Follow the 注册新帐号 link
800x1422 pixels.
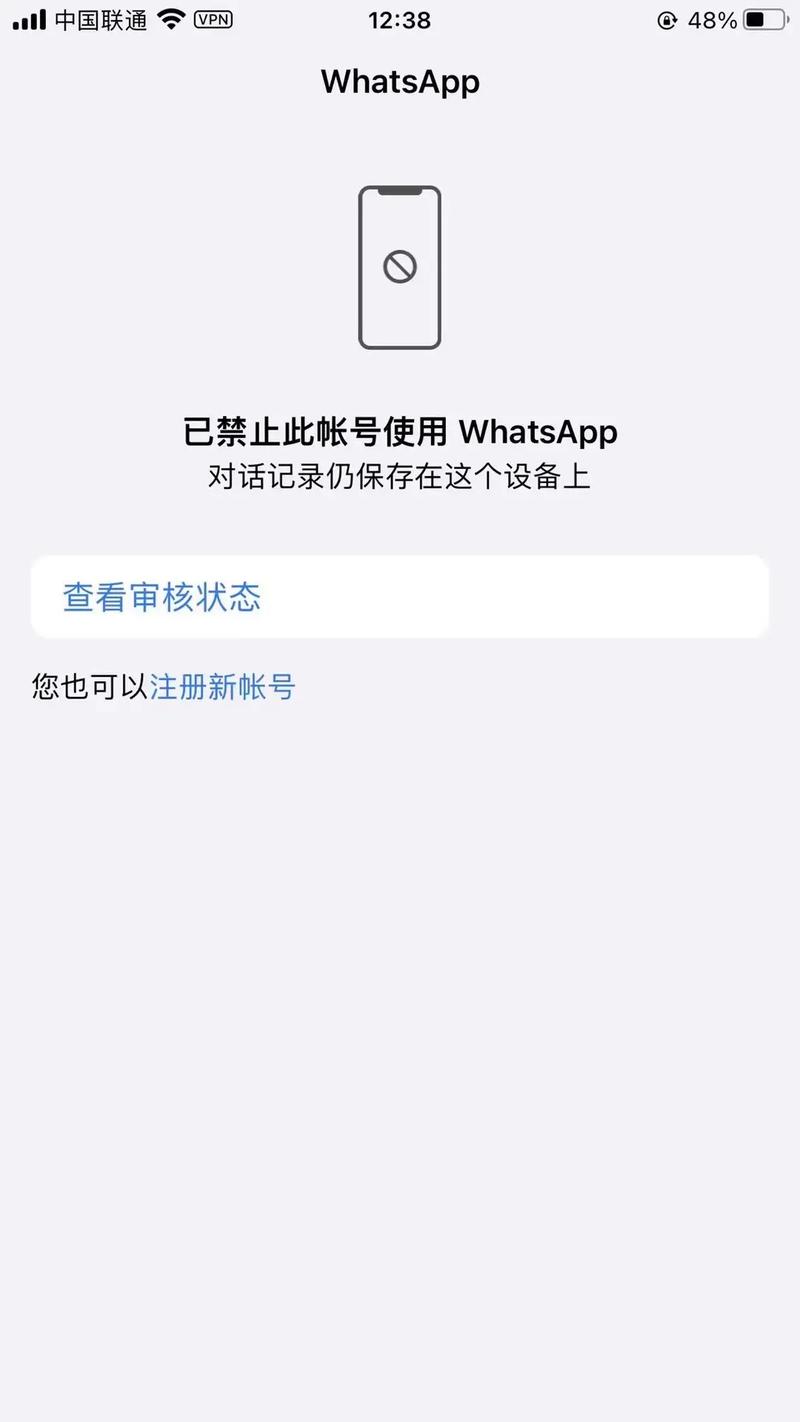222,687
